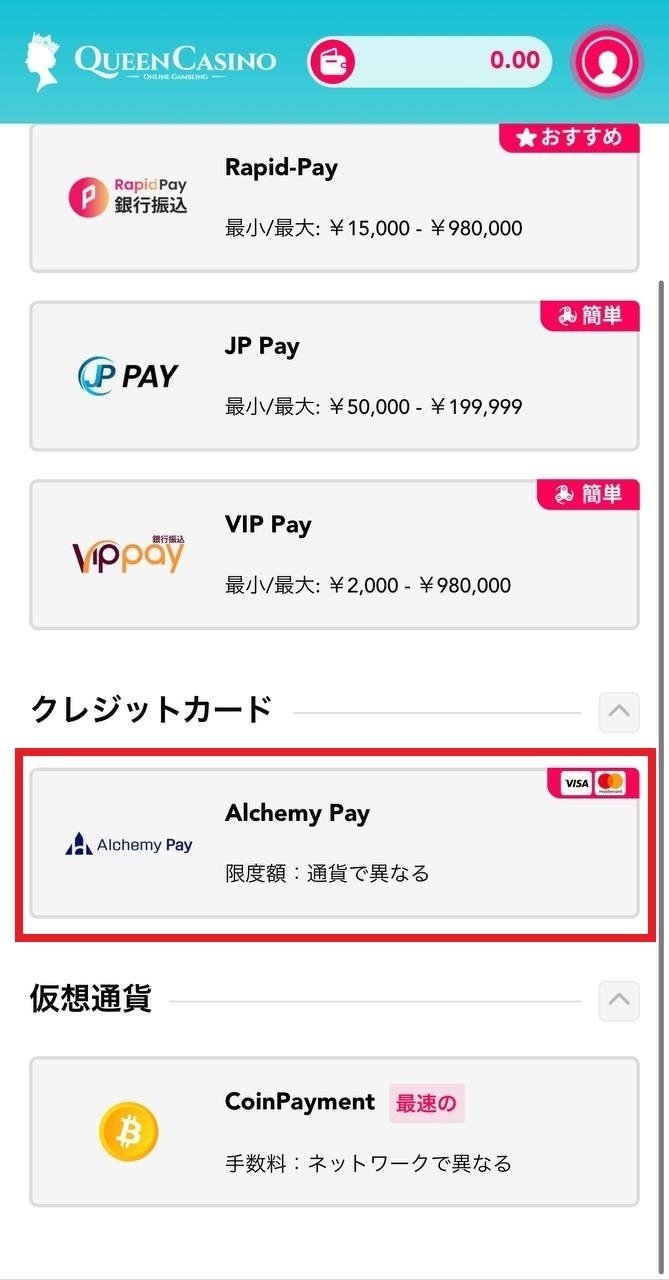Choose CoinPayment crypto deposit
Image resolution: width=669 pixels, height=1280 pixels.
[334, 1132]
